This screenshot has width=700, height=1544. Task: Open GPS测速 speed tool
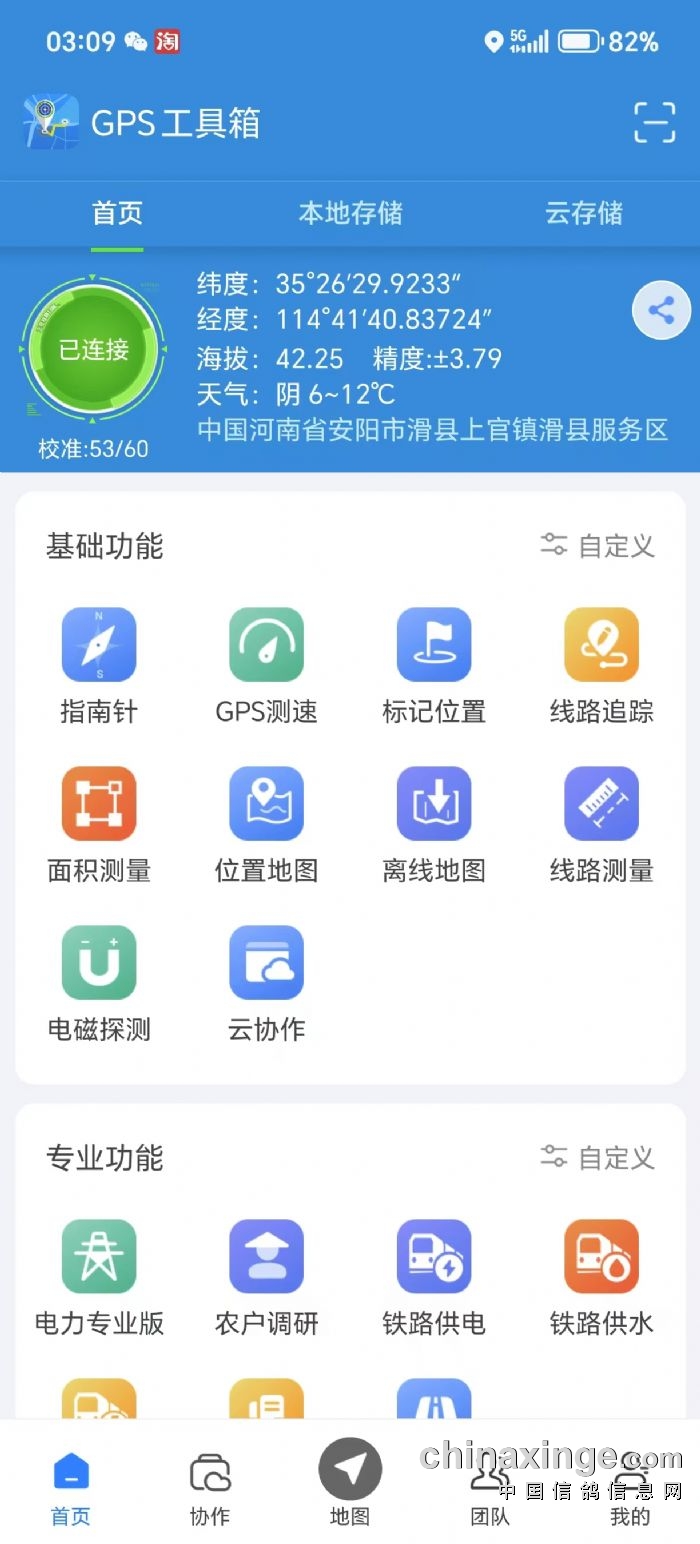(266, 666)
